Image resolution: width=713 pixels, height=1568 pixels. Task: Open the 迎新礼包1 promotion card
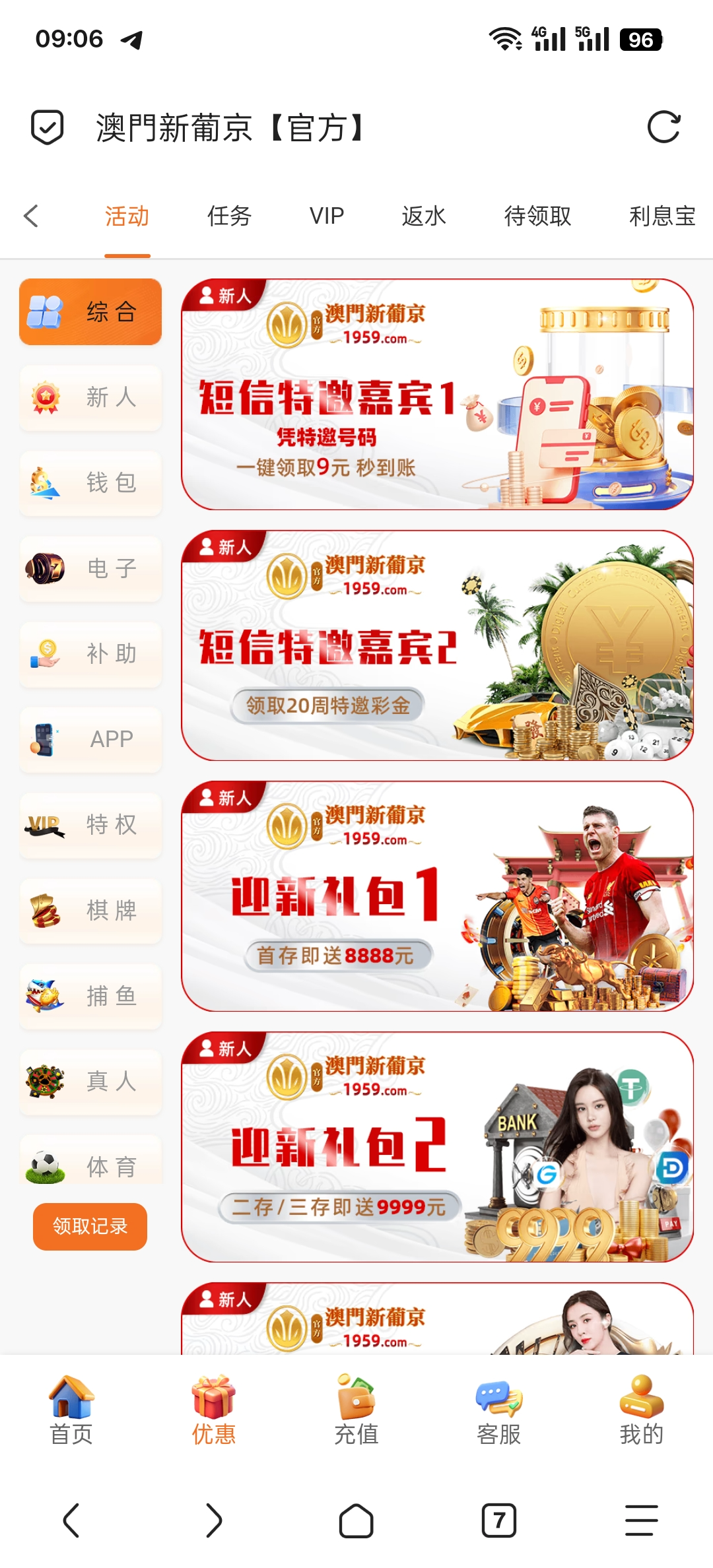click(437, 896)
